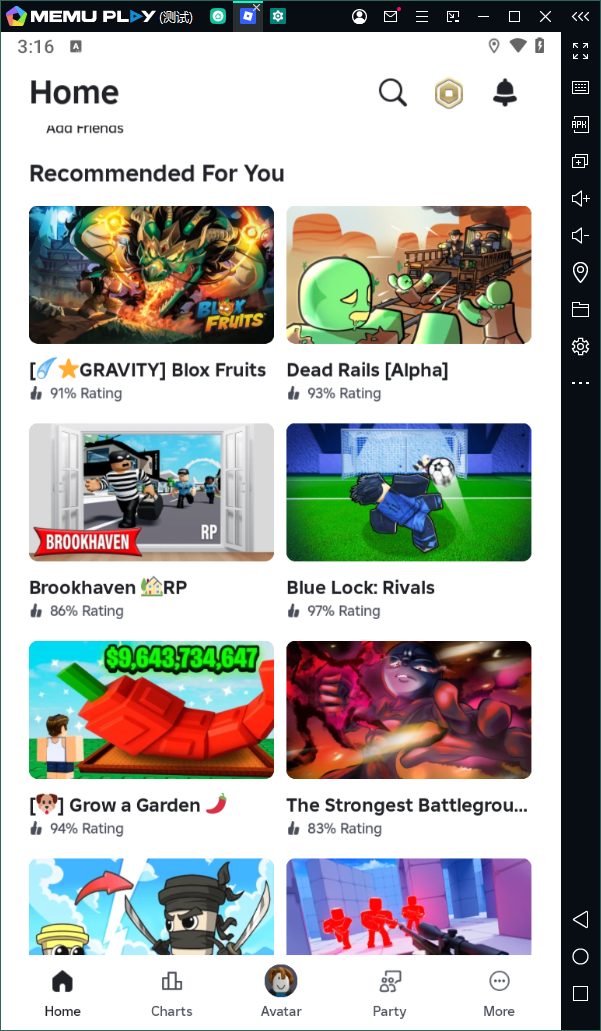Open the Robux balance icon

449,93
